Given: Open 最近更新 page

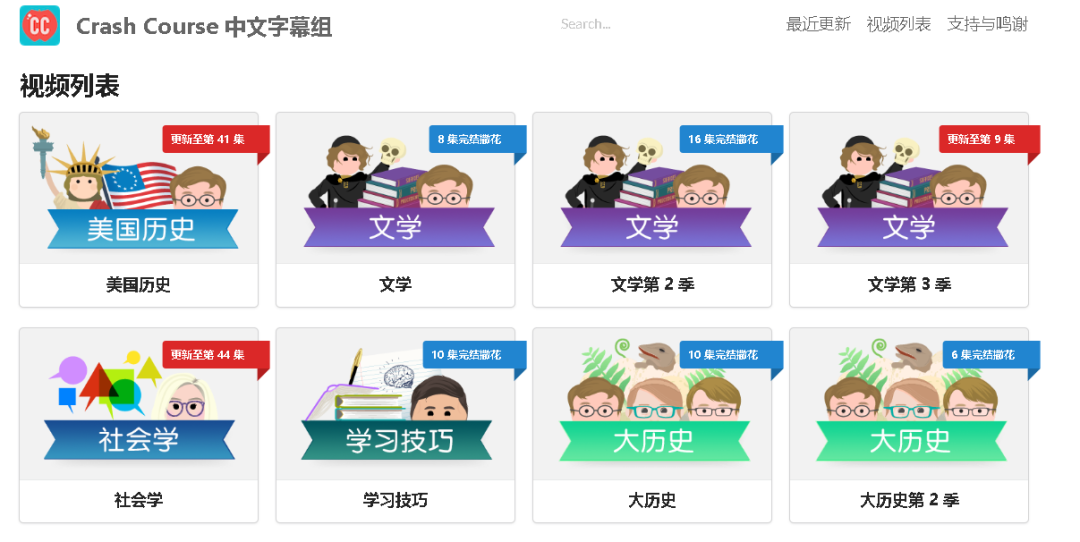Looking at the screenshot, I should (x=818, y=24).
